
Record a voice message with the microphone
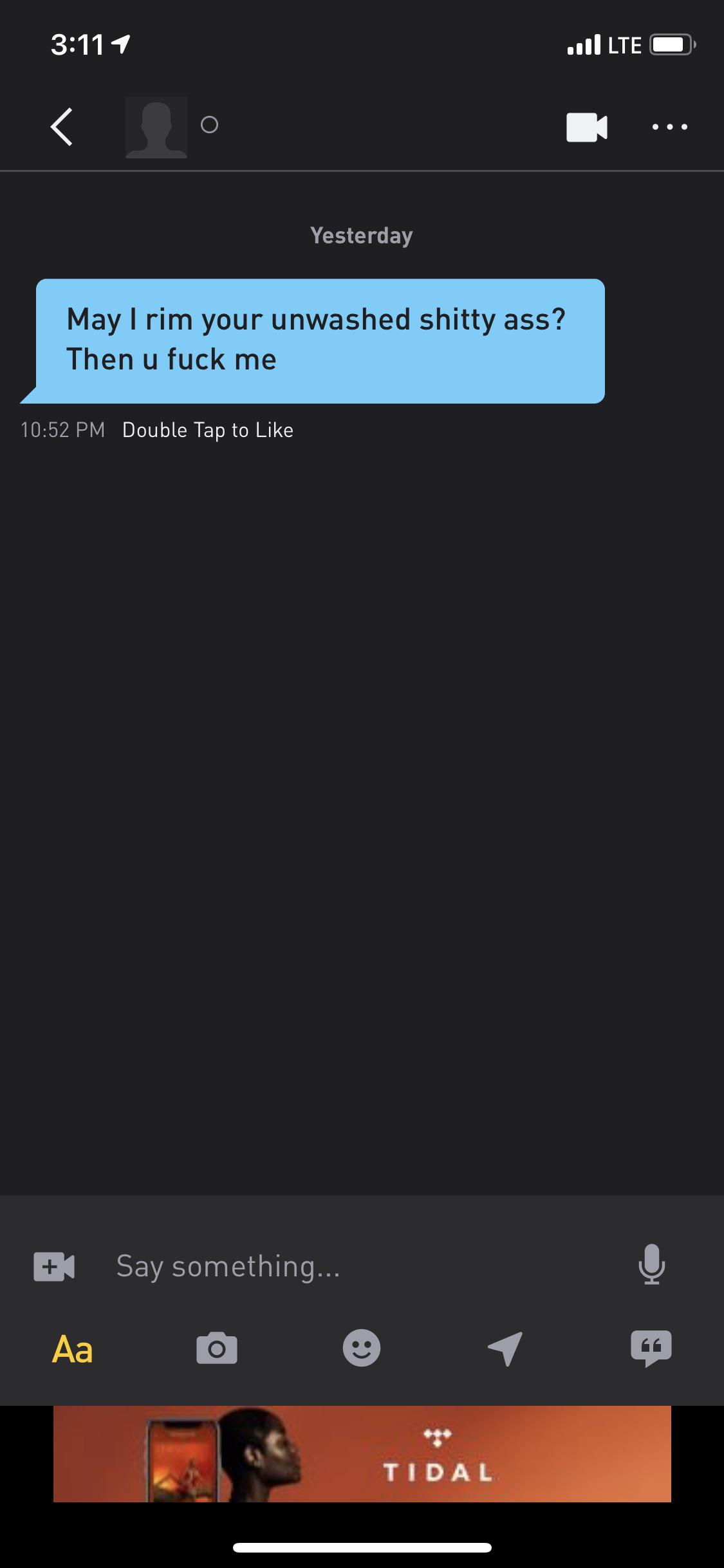[x=651, y=1264]
